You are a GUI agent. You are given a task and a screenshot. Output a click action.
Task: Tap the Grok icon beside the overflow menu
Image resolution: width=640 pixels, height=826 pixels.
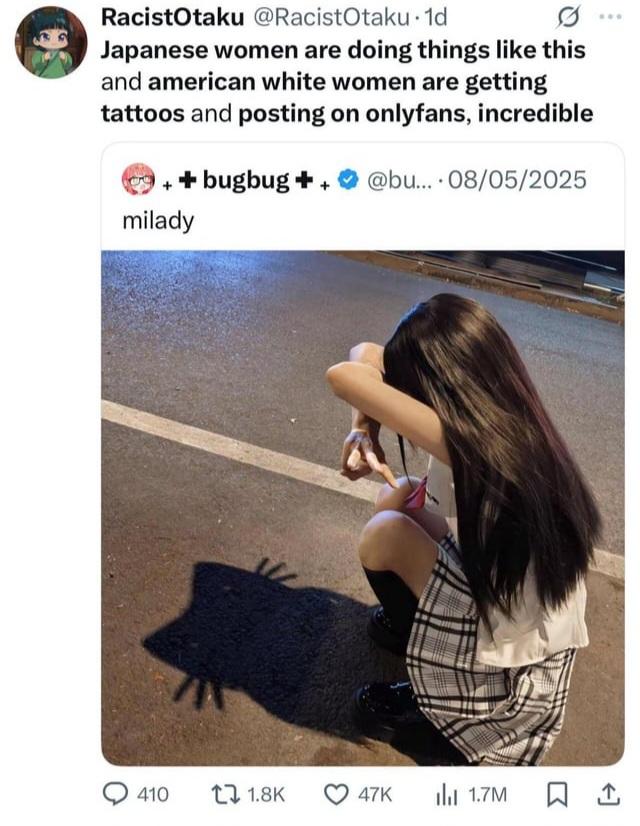pyautogui.click(x=565, y=18)
